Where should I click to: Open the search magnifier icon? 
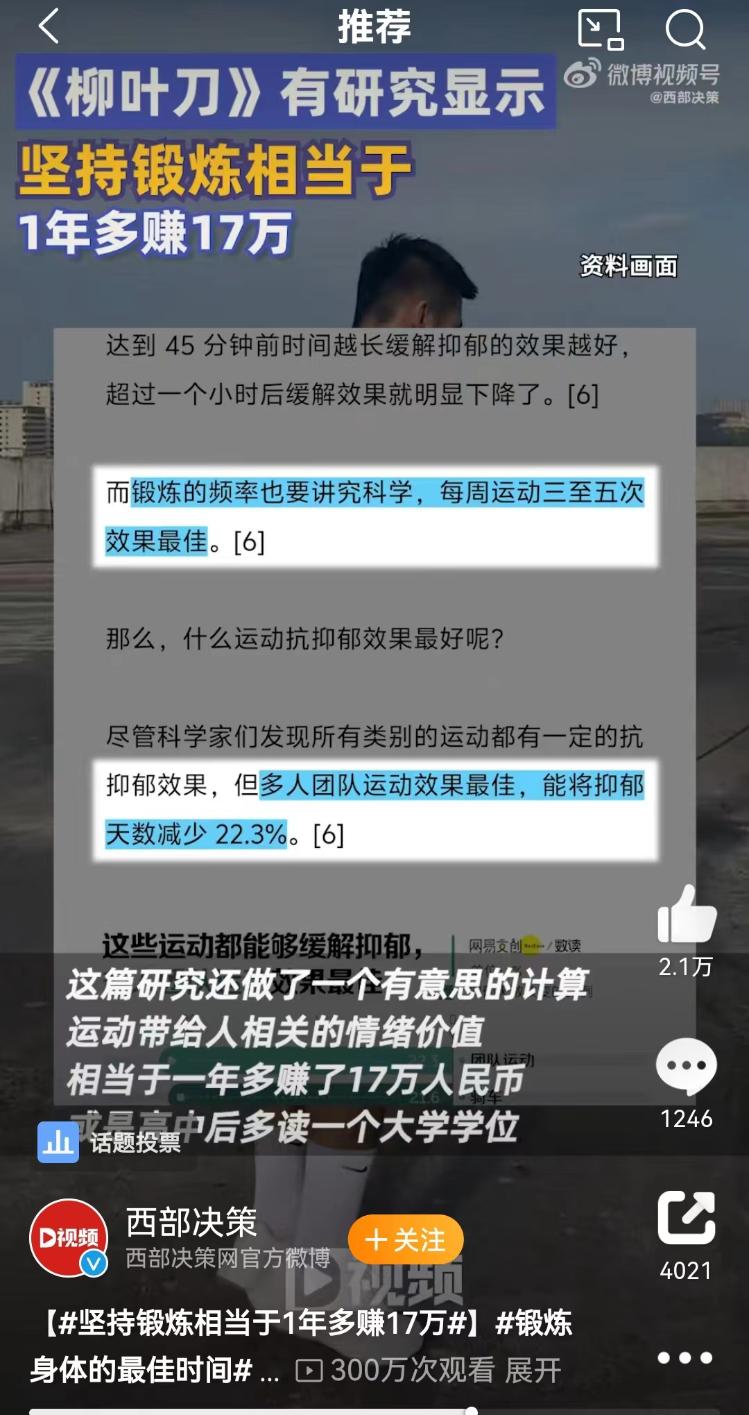685,30
